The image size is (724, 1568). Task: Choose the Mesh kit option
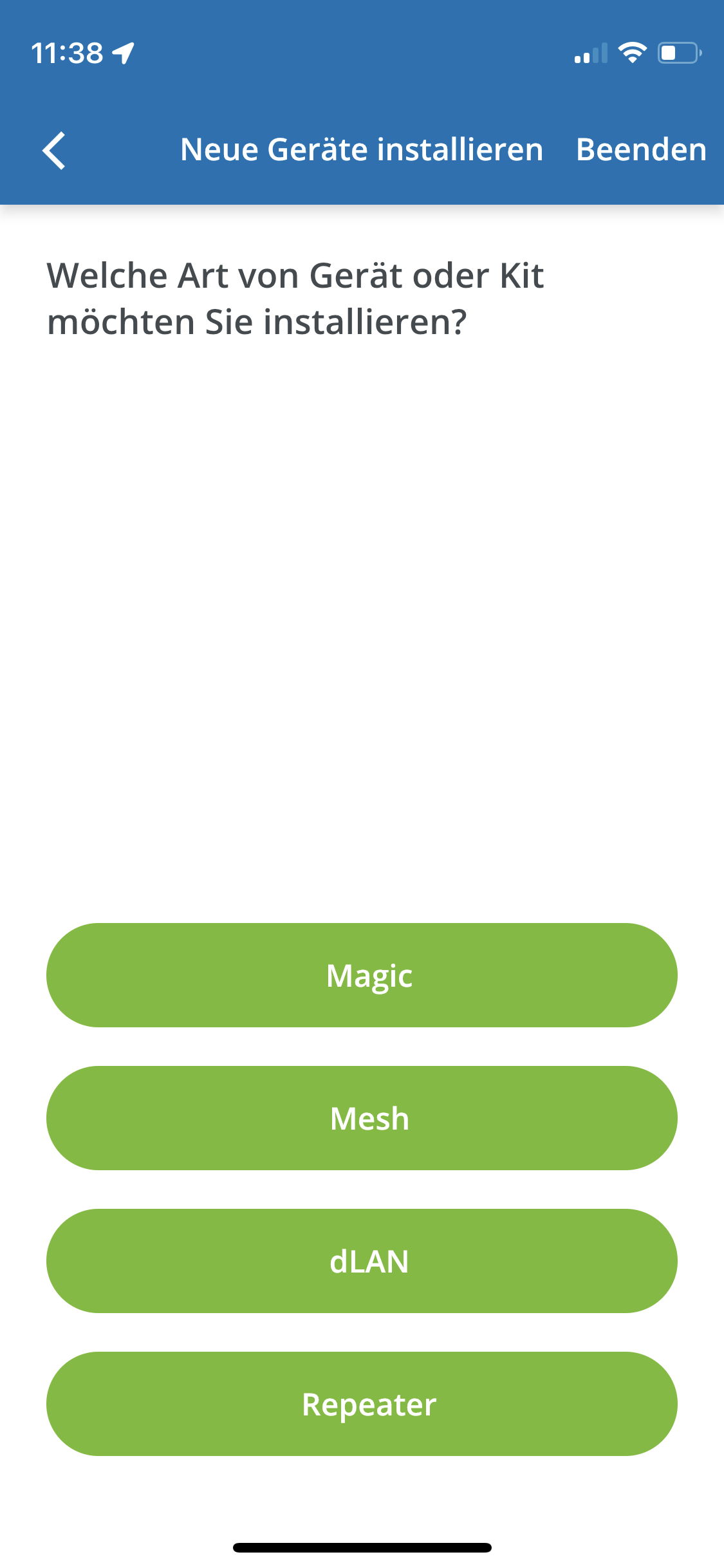362,1118
